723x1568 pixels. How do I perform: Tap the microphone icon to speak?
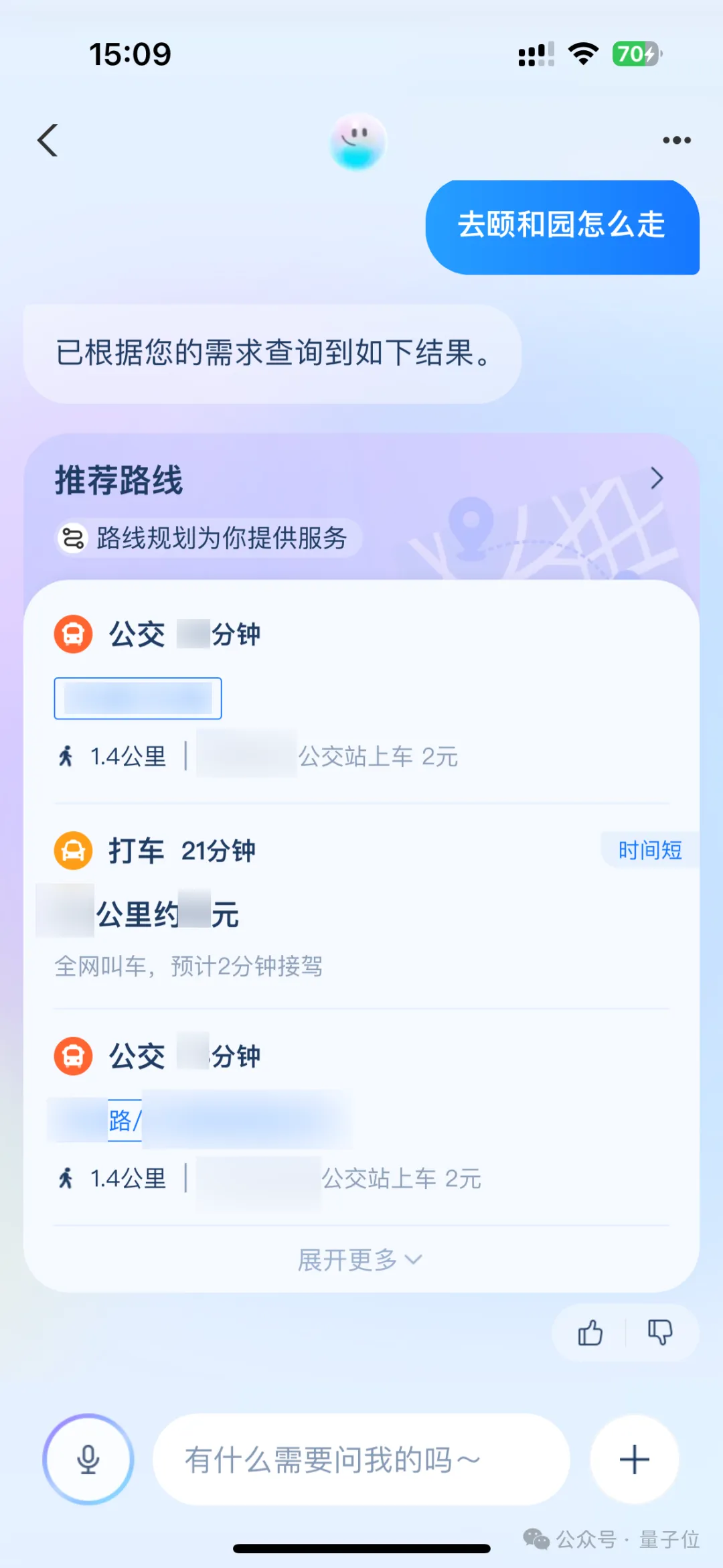pyautogui.click(x=87, y=1460)
